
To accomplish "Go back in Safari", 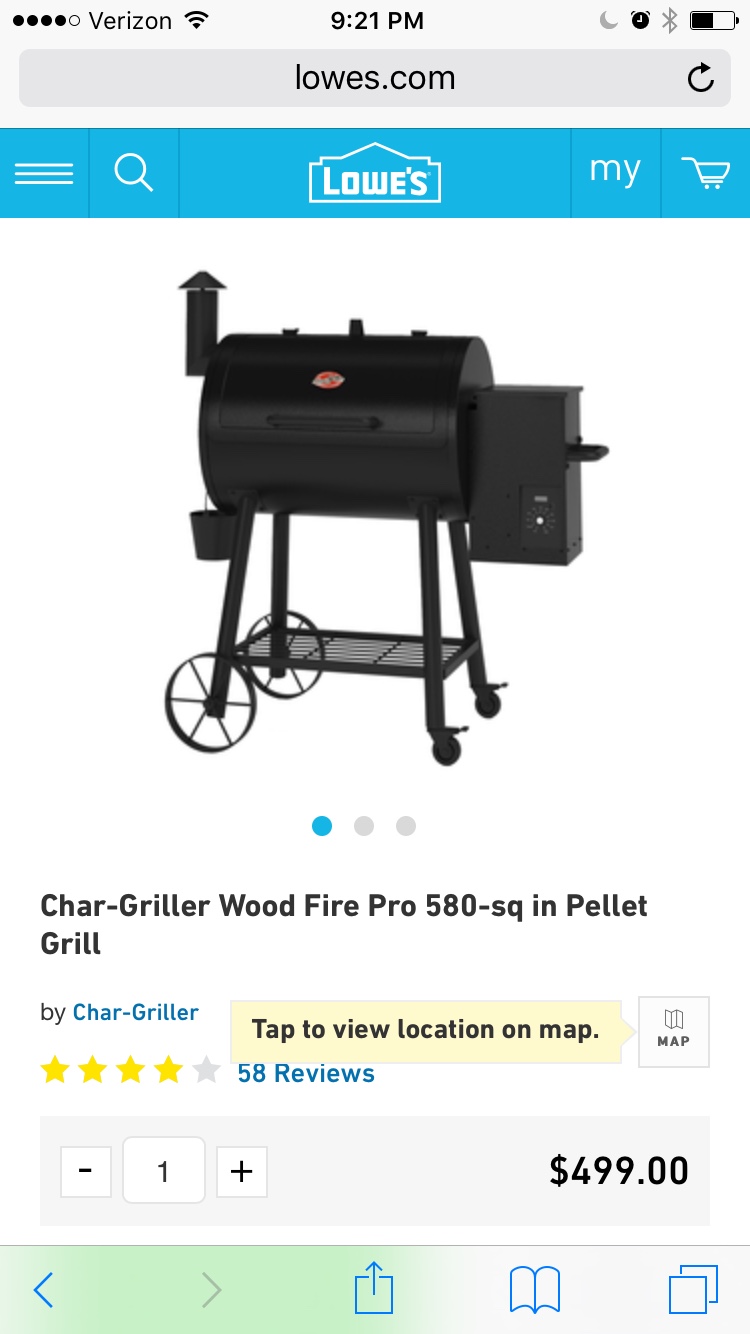I will click(43, 1290).
